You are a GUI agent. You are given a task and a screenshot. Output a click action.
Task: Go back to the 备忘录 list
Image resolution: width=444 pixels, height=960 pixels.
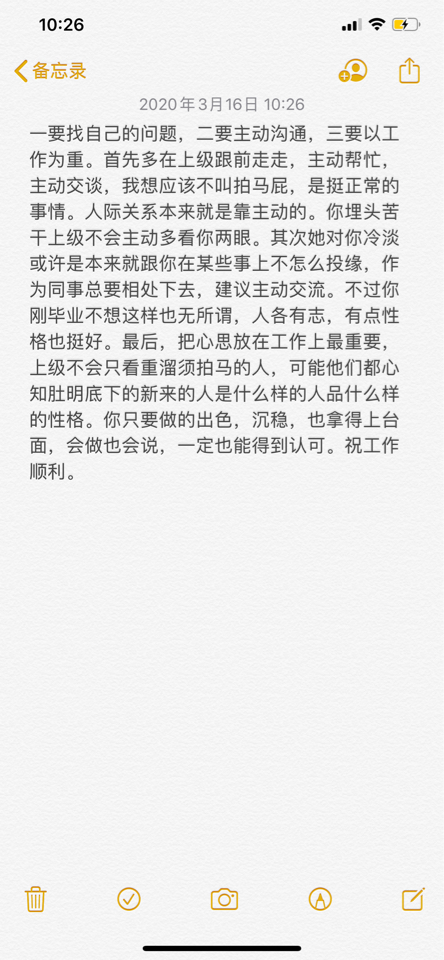(x=50, y=71)
